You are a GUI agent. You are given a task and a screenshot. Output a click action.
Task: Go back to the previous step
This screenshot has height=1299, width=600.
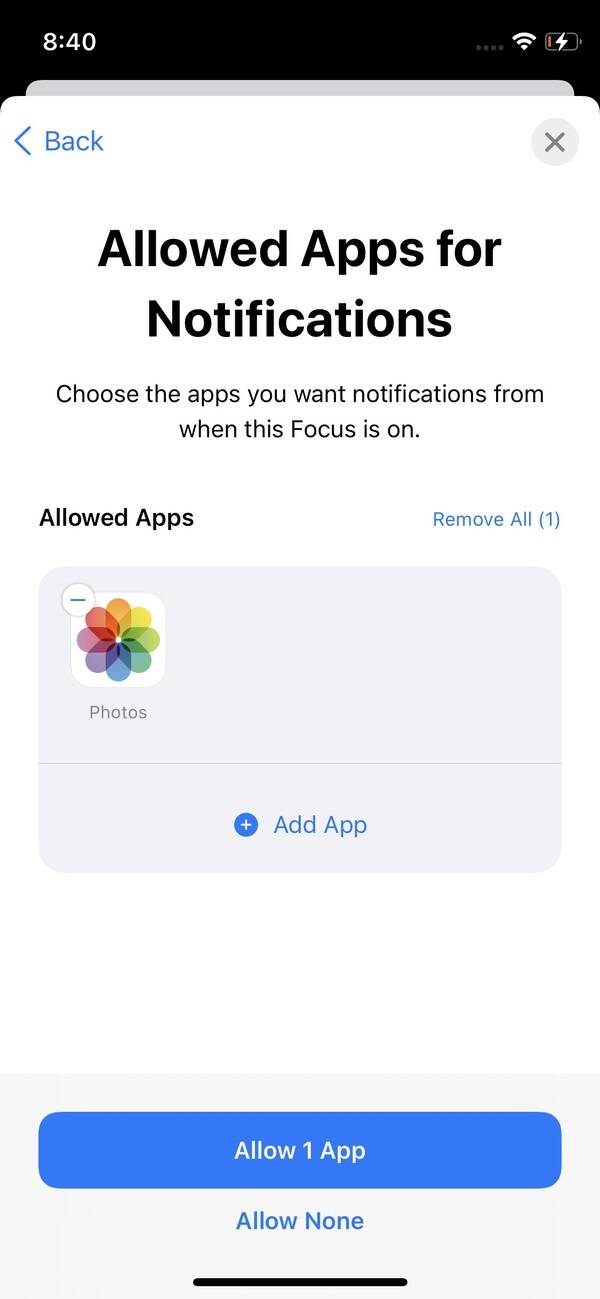59,141
